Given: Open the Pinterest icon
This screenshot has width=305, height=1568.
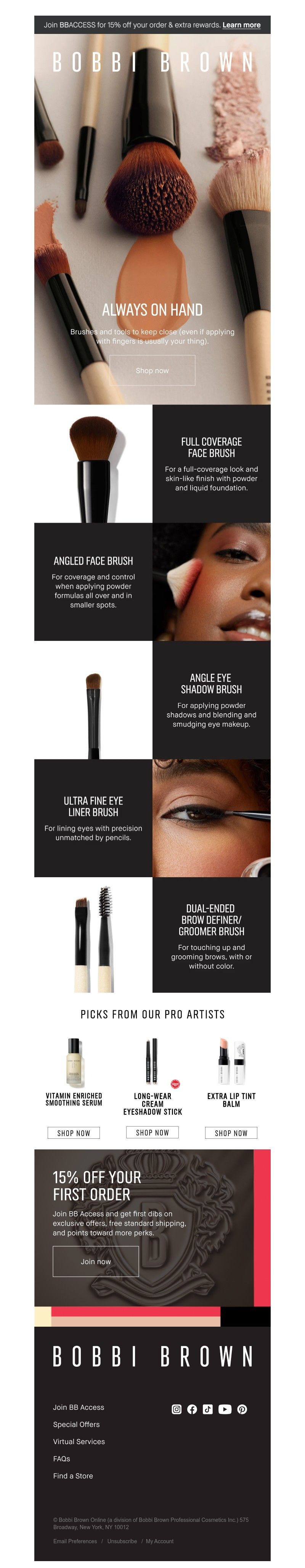Looking at the screenshot, I should 242,1409.
